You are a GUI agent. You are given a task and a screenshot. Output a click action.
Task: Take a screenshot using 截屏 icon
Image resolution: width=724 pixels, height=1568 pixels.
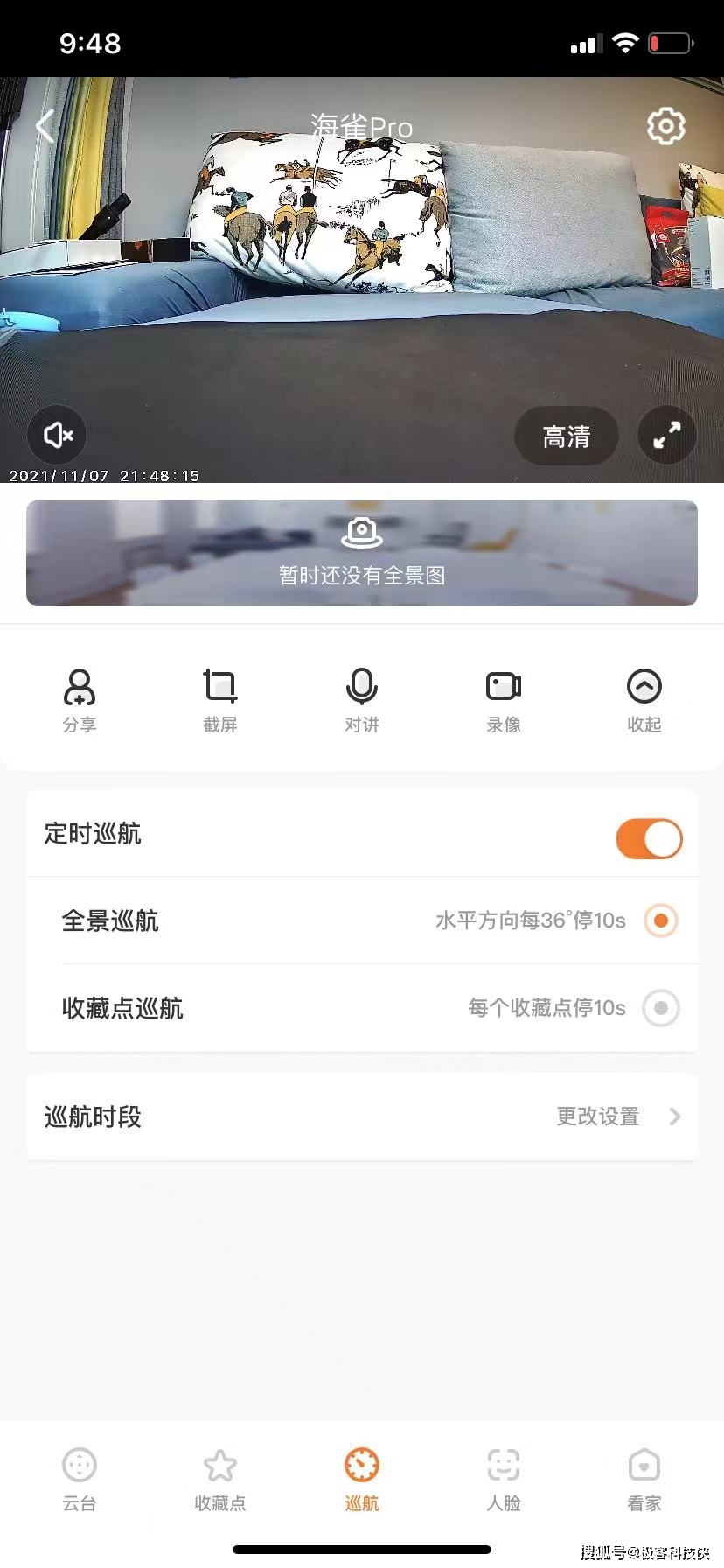[220, 698]
